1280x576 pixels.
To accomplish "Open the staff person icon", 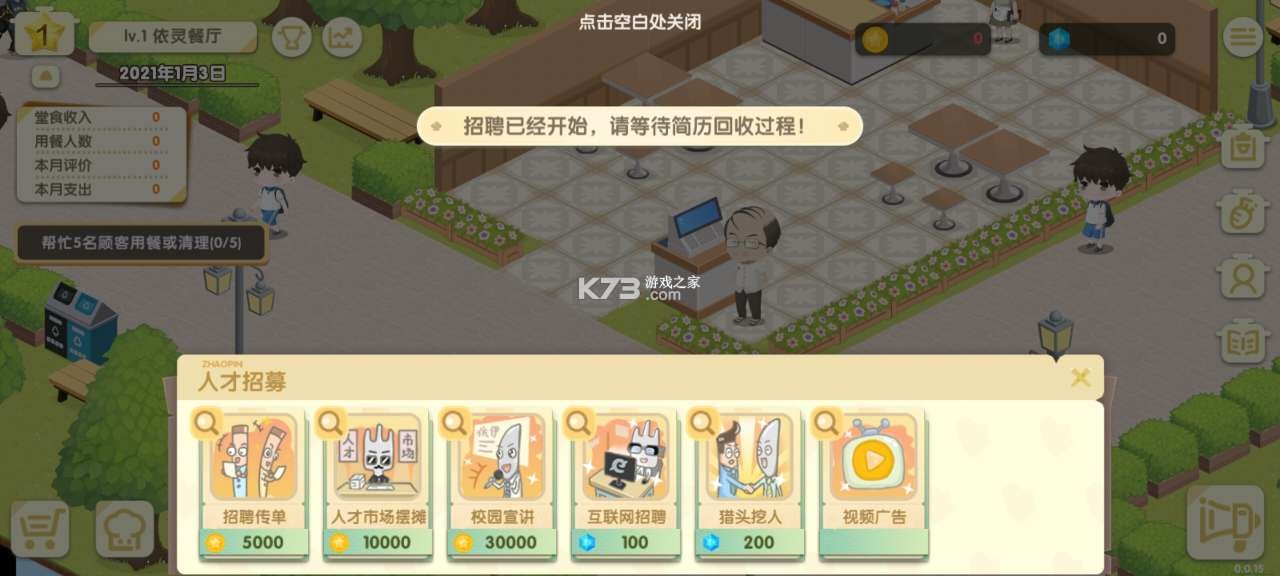I will [x=1243, y=278].
